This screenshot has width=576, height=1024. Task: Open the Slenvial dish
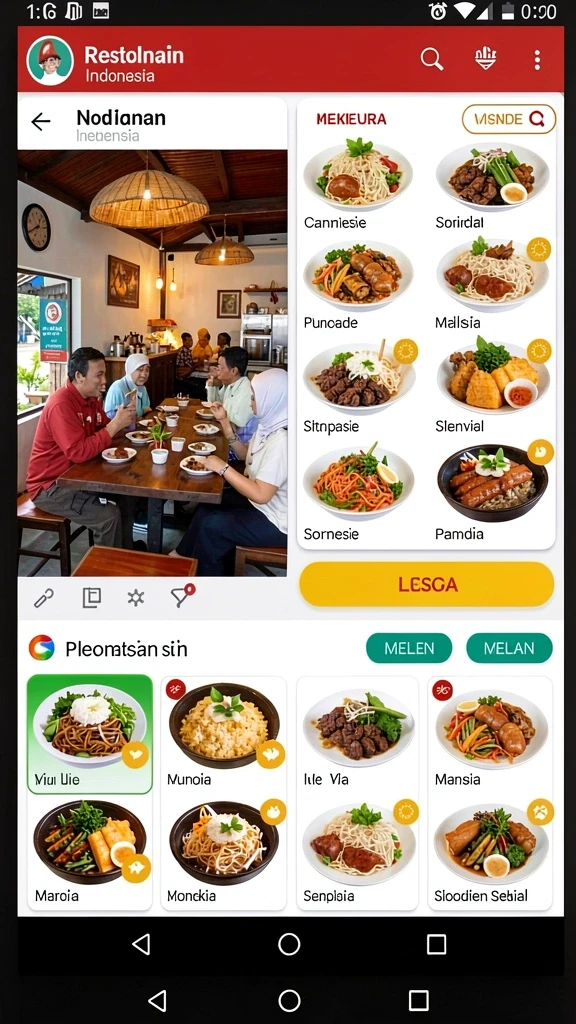pyautogui.click(x=493, y=387)
